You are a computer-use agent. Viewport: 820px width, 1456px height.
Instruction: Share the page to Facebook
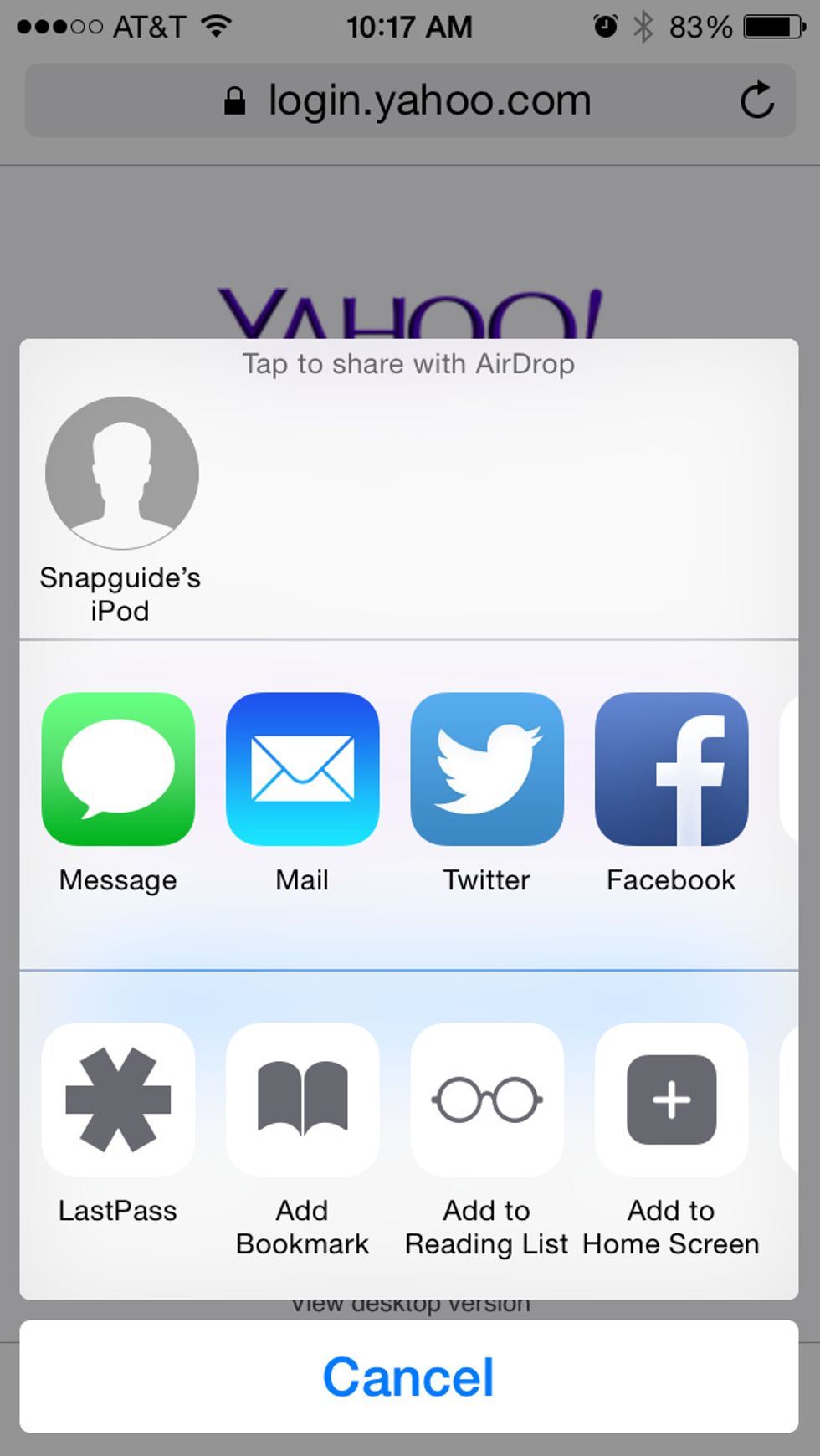coord(670,767)
